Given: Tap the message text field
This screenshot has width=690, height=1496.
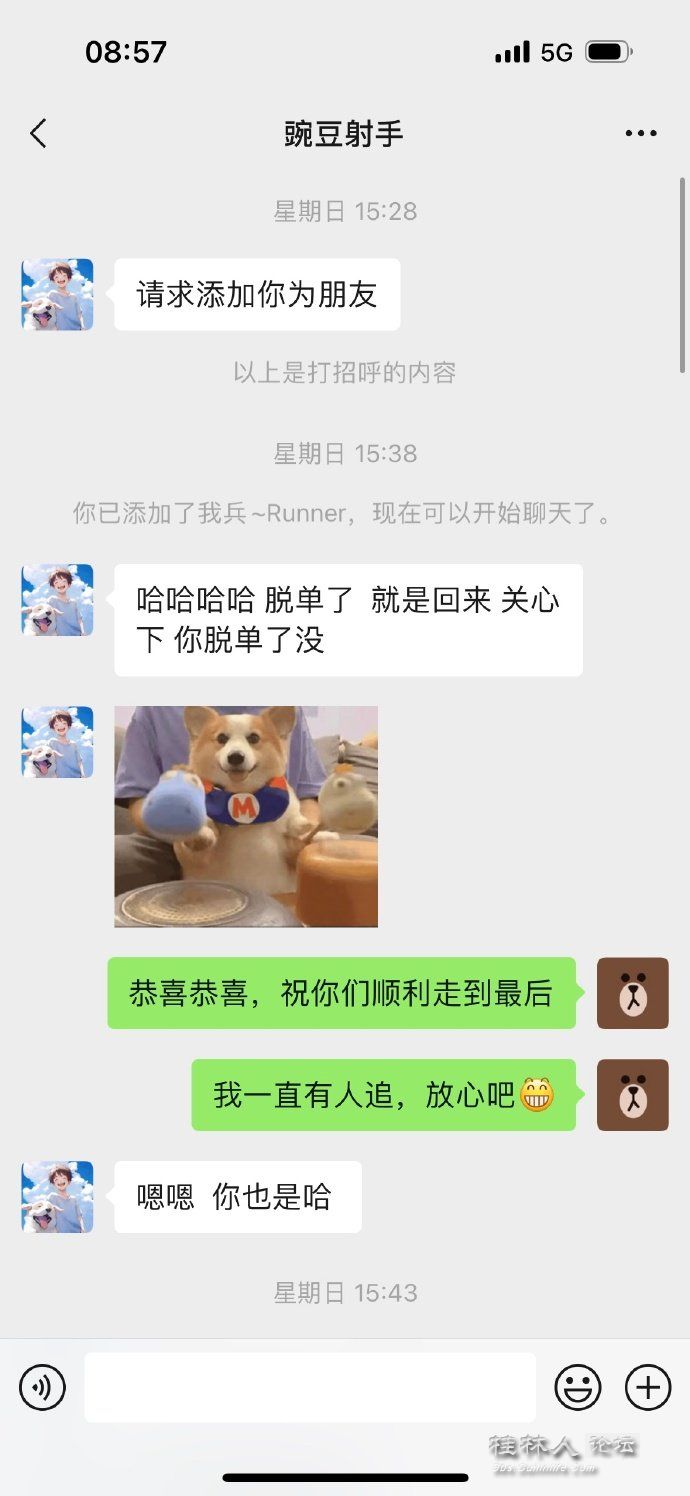Looking at the screenshot, I should coord(310,1387).
